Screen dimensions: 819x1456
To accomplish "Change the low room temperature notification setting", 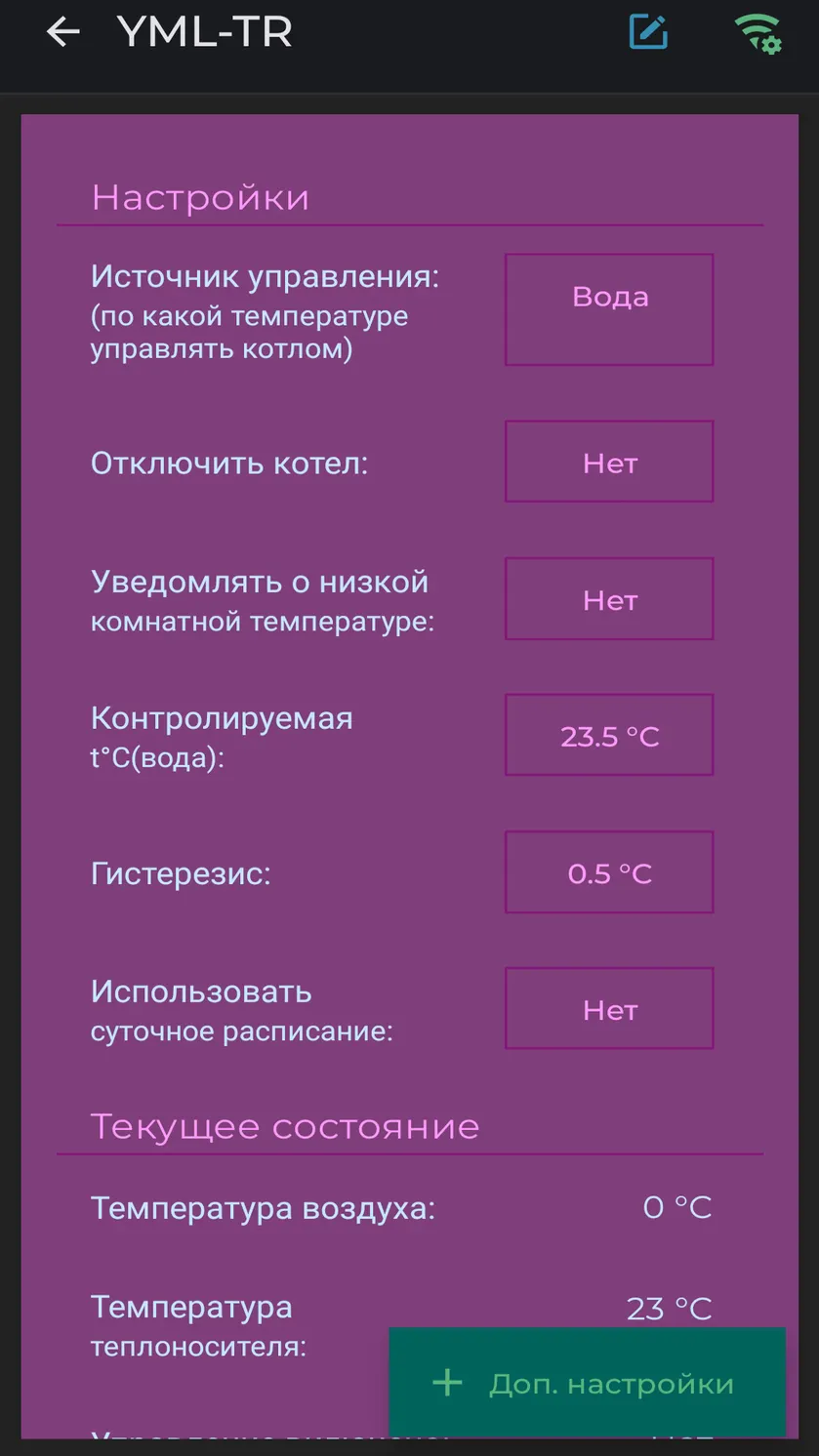I will tap(609, 598).
